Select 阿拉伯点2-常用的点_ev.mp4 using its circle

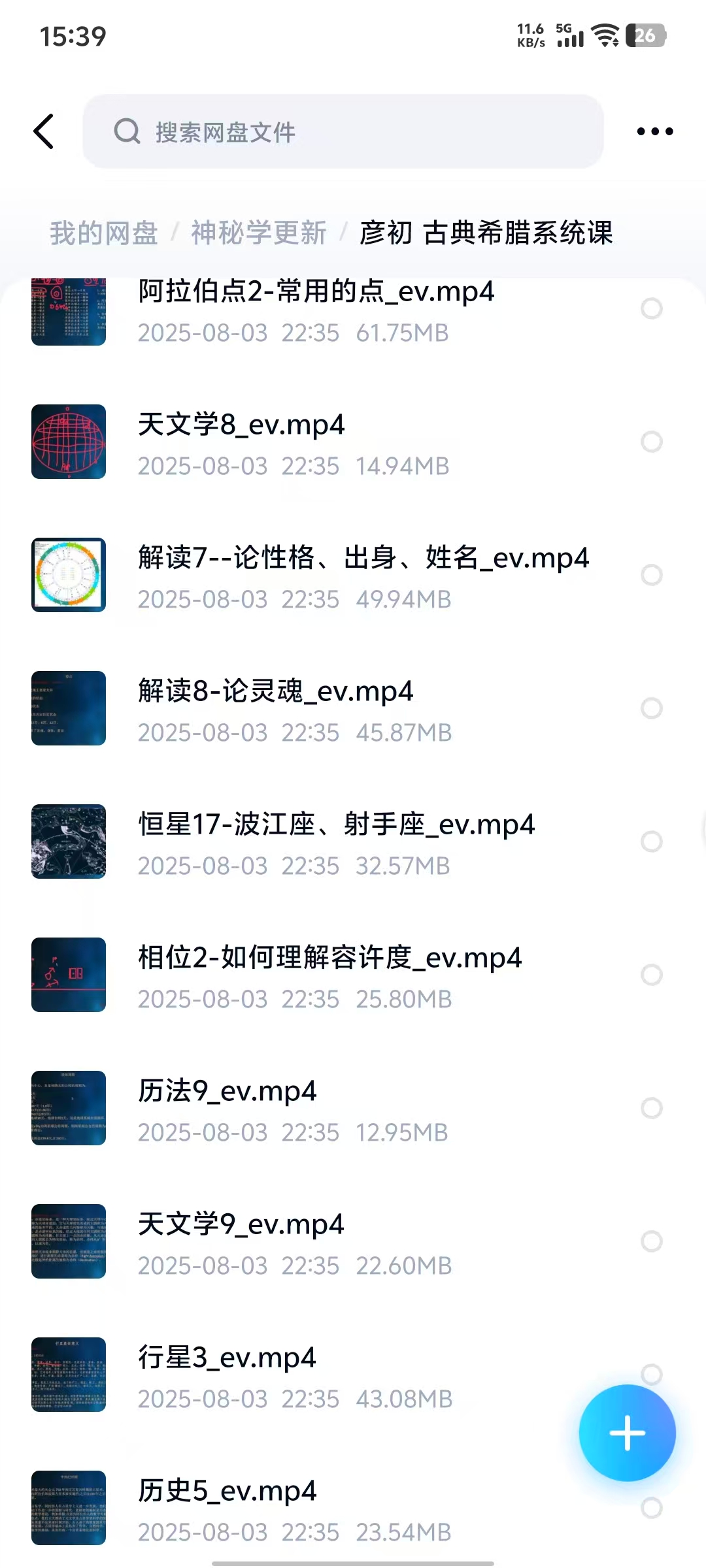(x=652, y=308)
